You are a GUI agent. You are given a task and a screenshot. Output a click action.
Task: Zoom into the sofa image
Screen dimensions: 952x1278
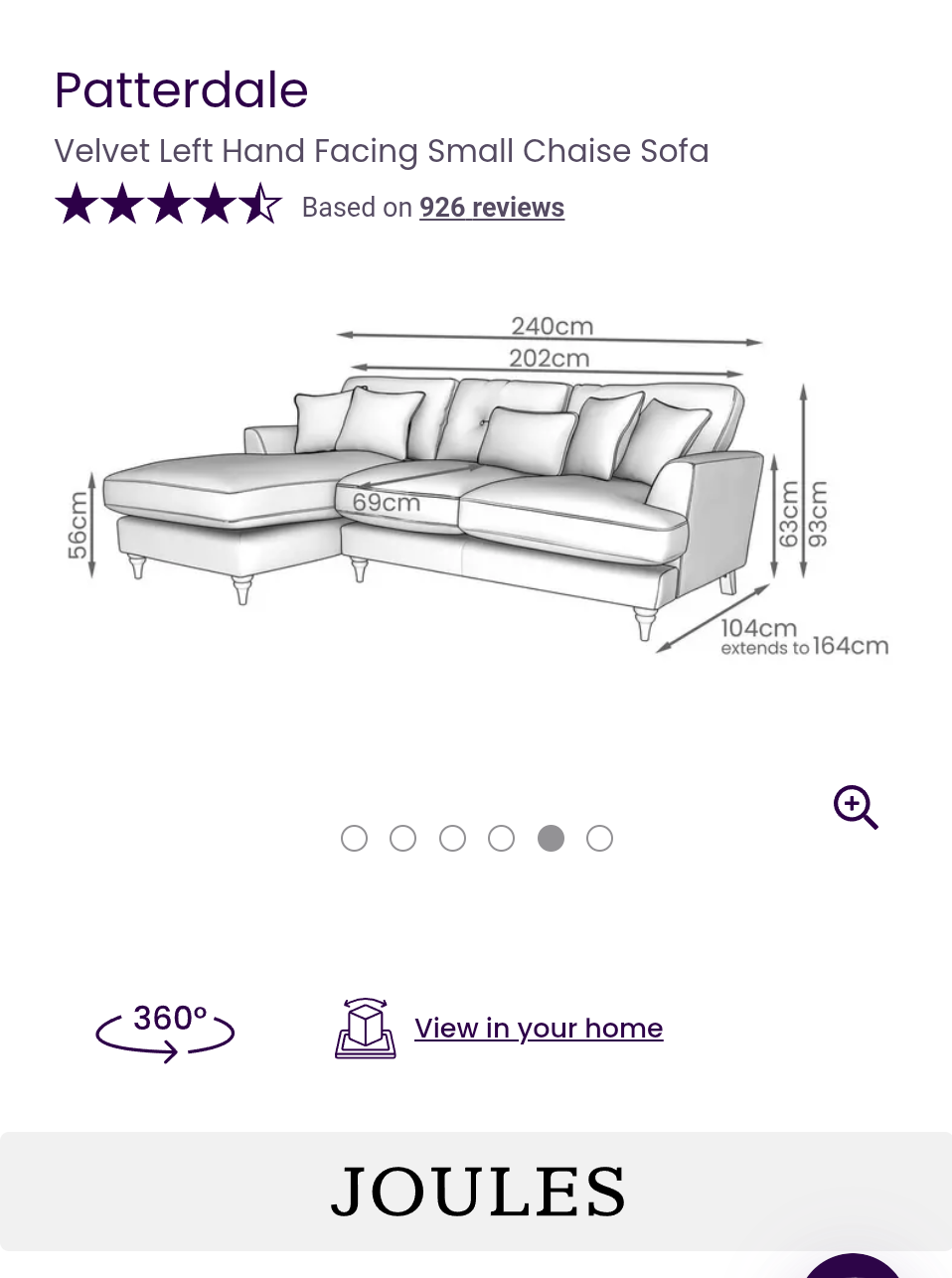[856, 807]
